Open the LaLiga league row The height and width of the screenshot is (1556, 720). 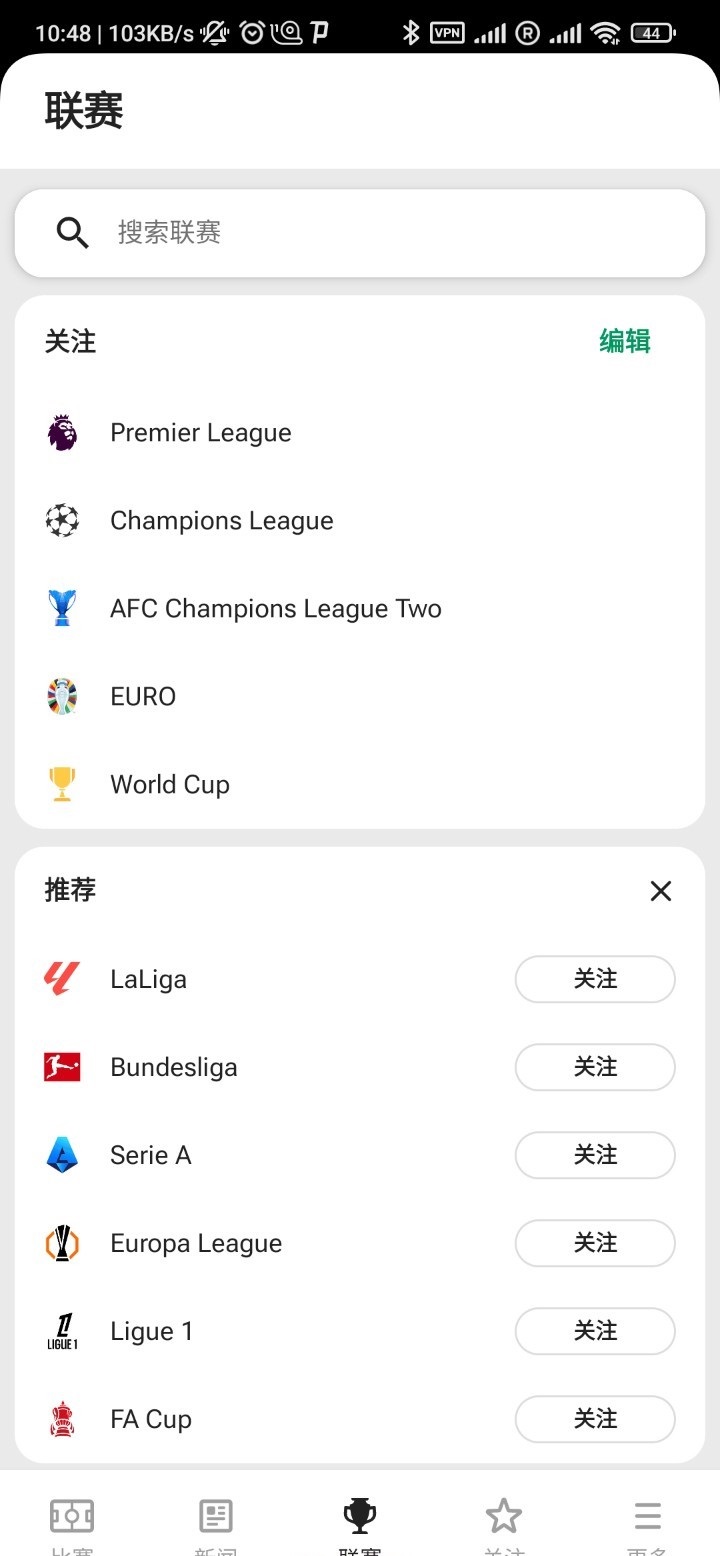148,979
